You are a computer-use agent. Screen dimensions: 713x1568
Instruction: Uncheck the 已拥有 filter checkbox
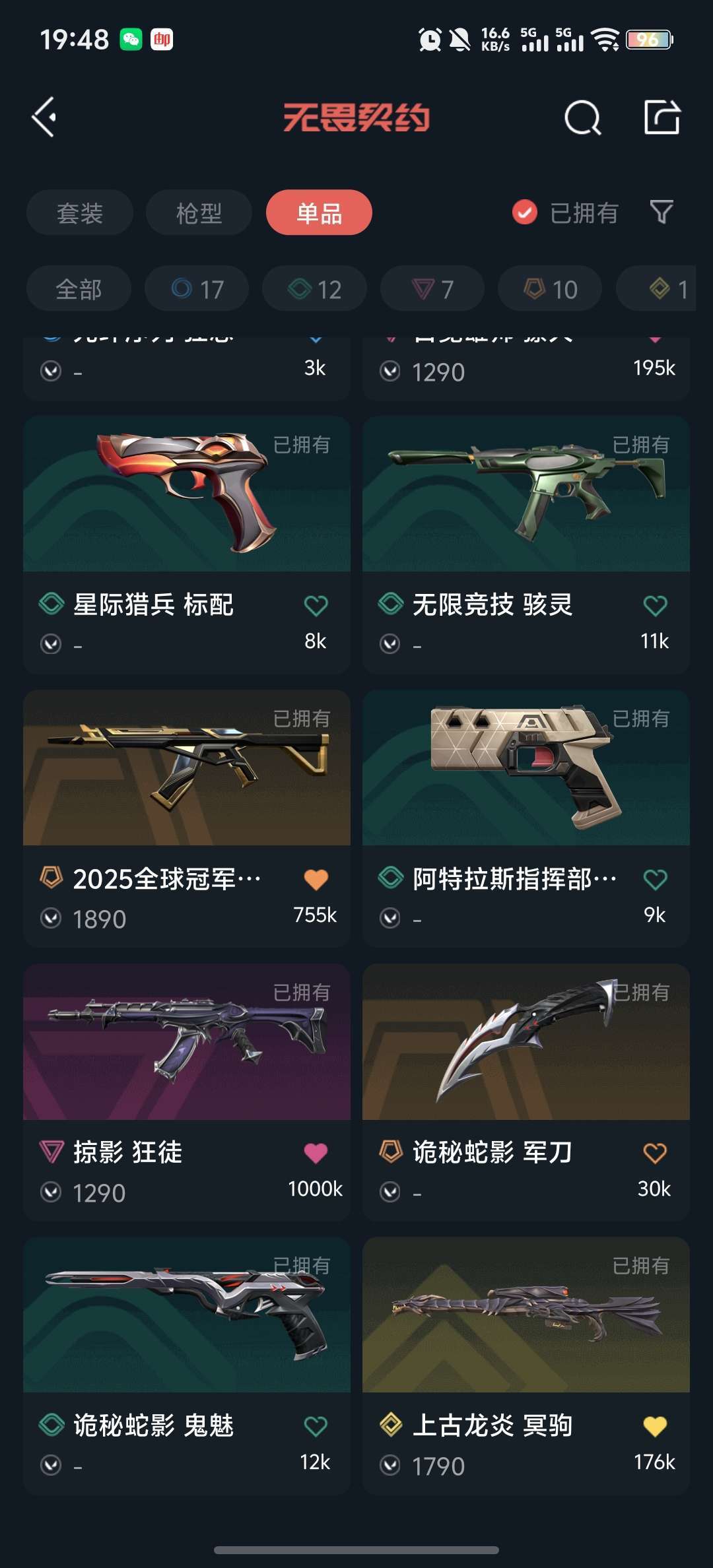tap(525, 212)
